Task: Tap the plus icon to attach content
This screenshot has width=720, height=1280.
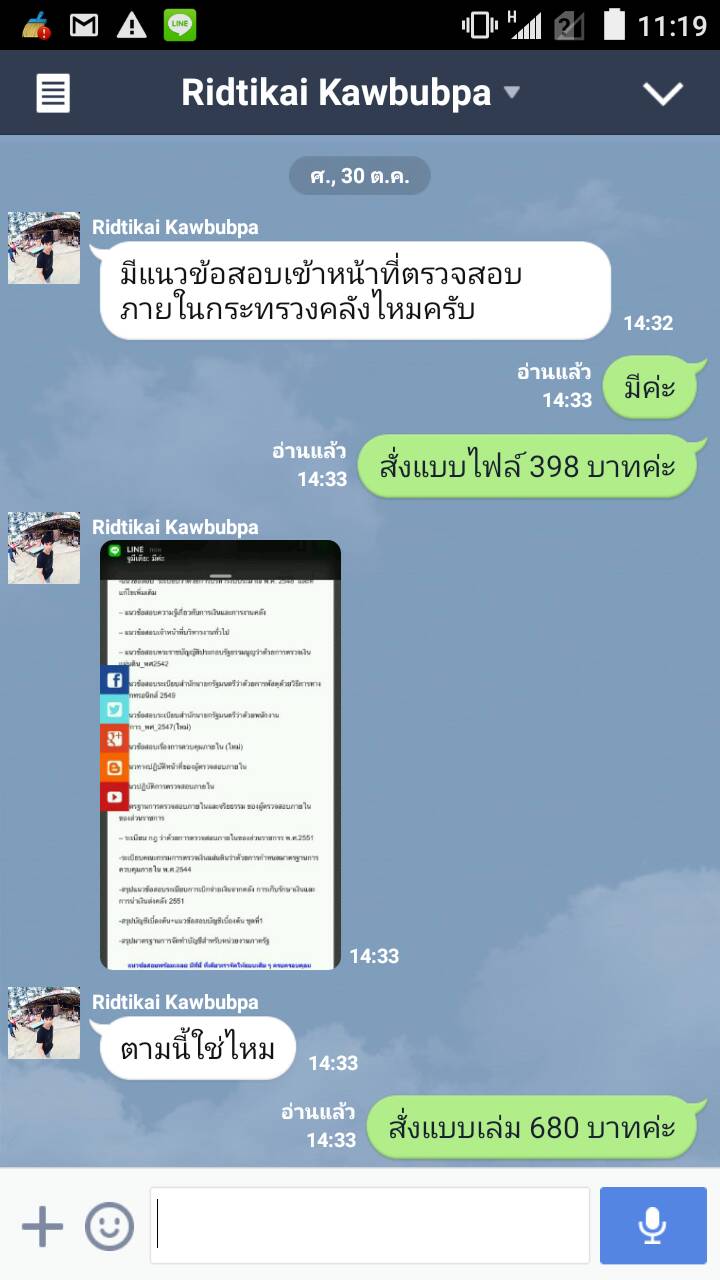Action: coord(42,1226)
